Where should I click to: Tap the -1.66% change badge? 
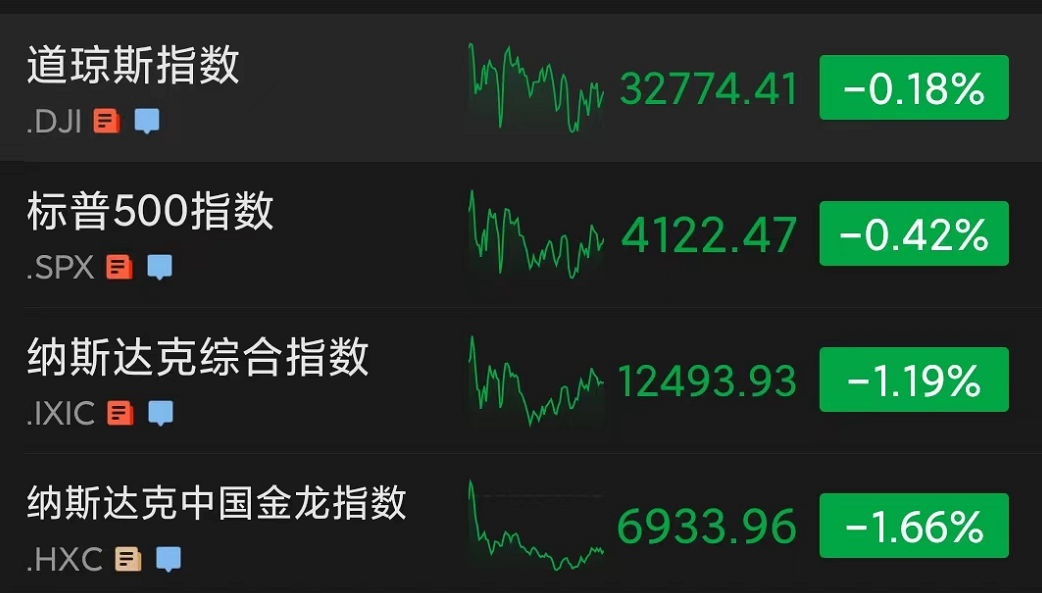pyautogui.click(x=914, y=526)
